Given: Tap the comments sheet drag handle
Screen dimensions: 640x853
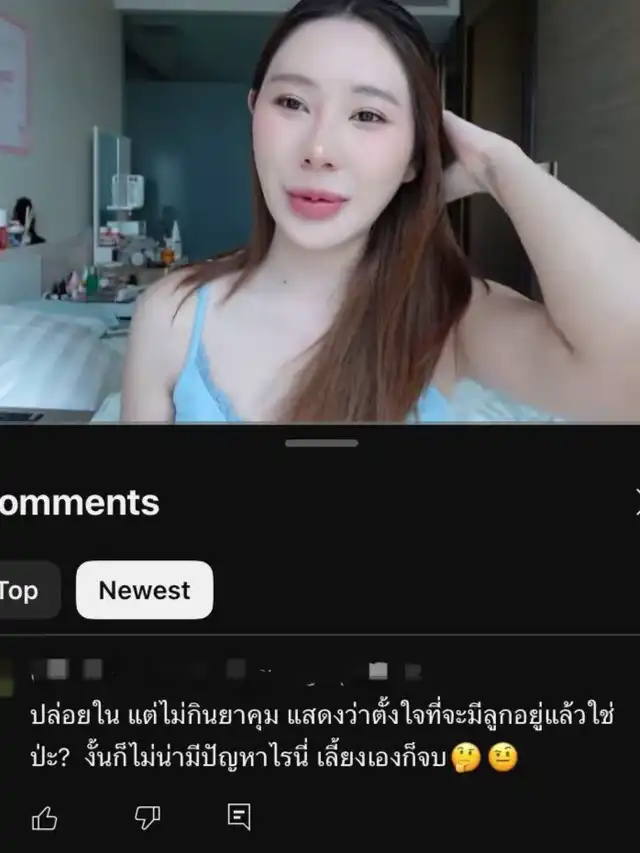Looking at the screenshot, I should pyautogui.click(x=322, y=443).
